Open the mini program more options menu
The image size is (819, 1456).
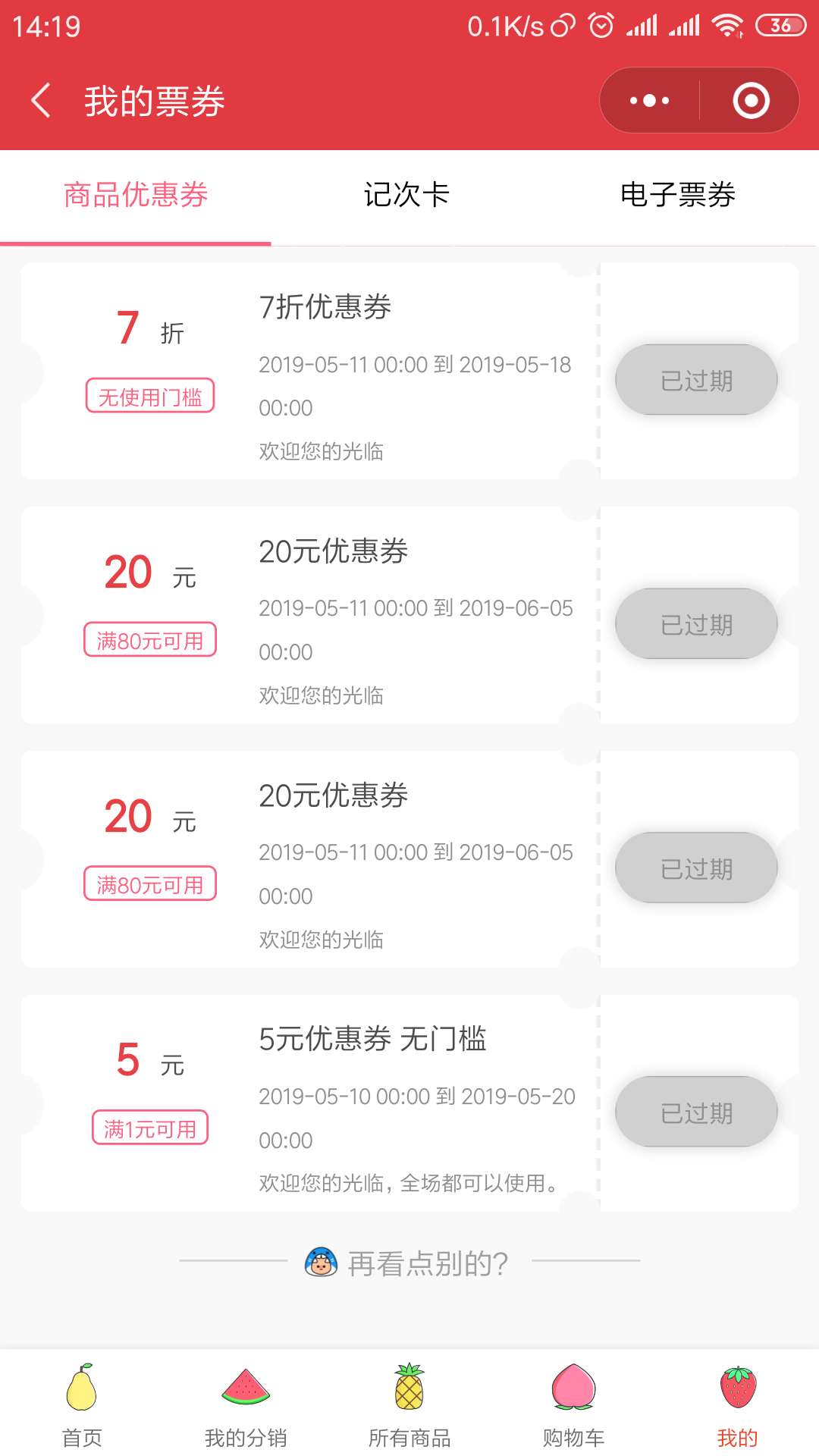point(650,101)
